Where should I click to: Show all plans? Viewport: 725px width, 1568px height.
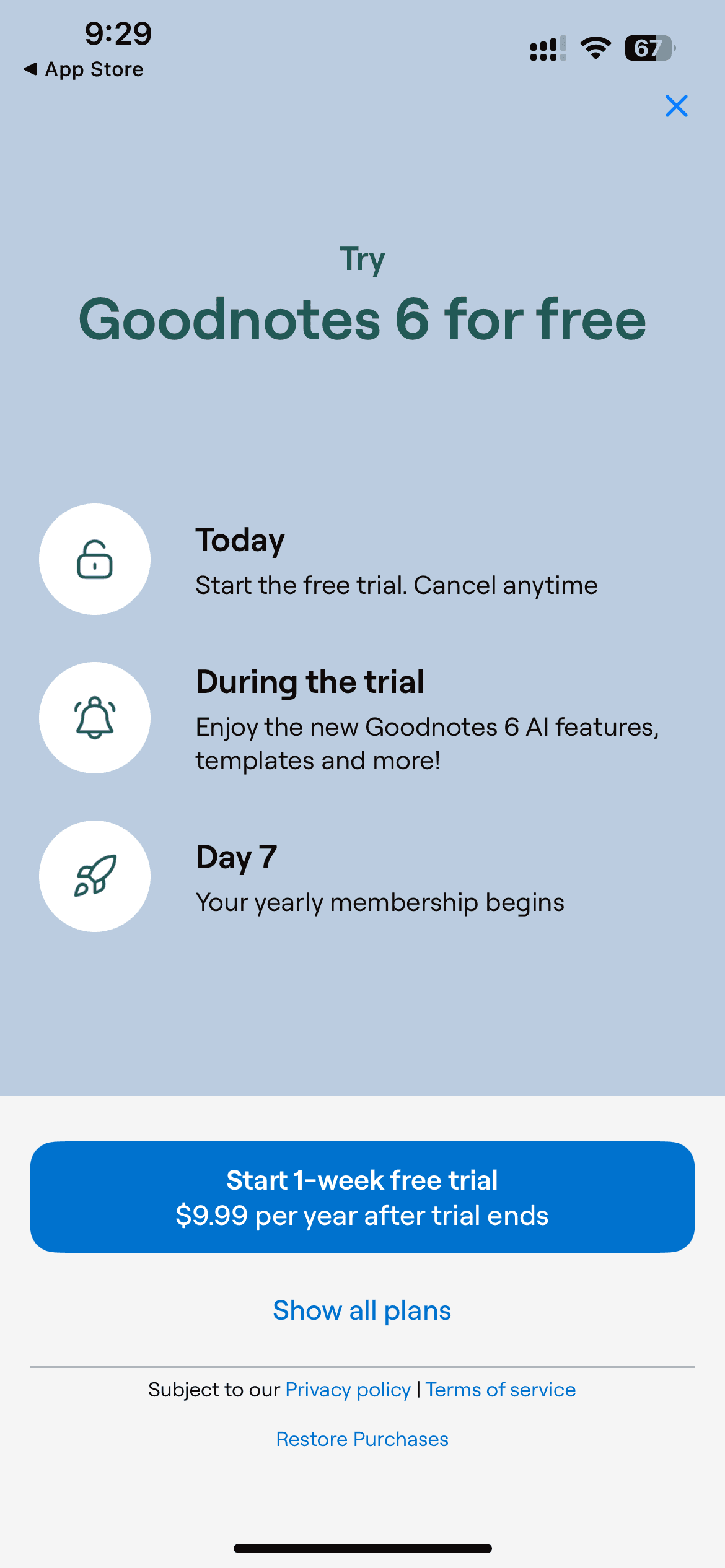(362, 1310)
